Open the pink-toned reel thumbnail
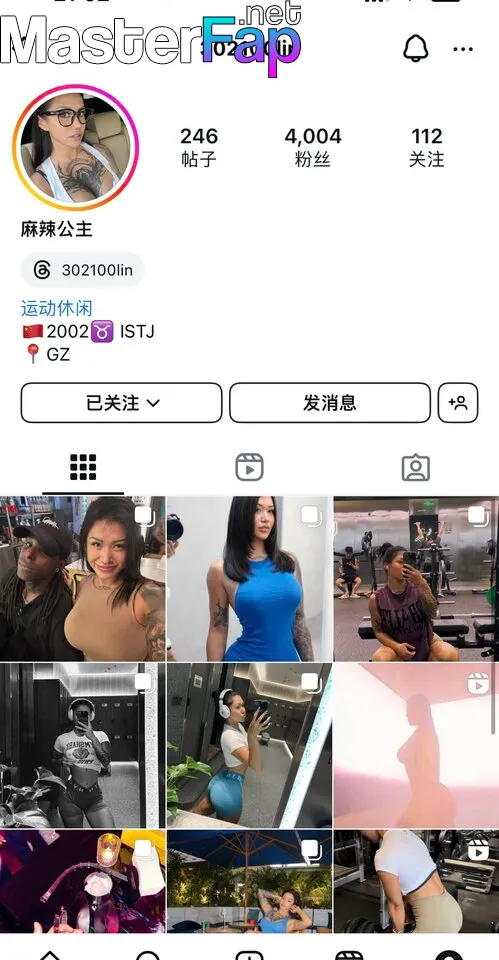The height and width of the screenshot is (960, 499). [416, 745]
